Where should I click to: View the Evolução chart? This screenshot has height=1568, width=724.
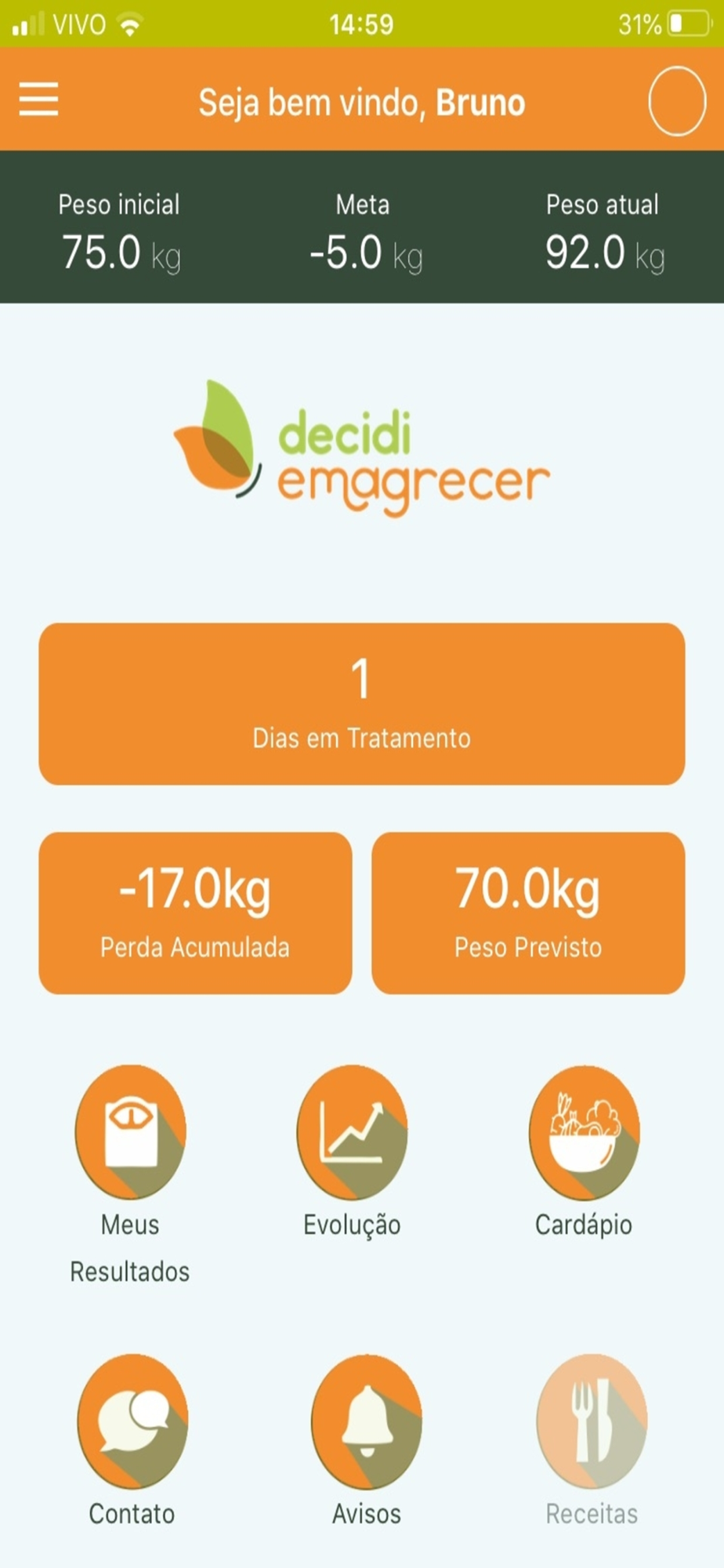tap(352, 1131)
